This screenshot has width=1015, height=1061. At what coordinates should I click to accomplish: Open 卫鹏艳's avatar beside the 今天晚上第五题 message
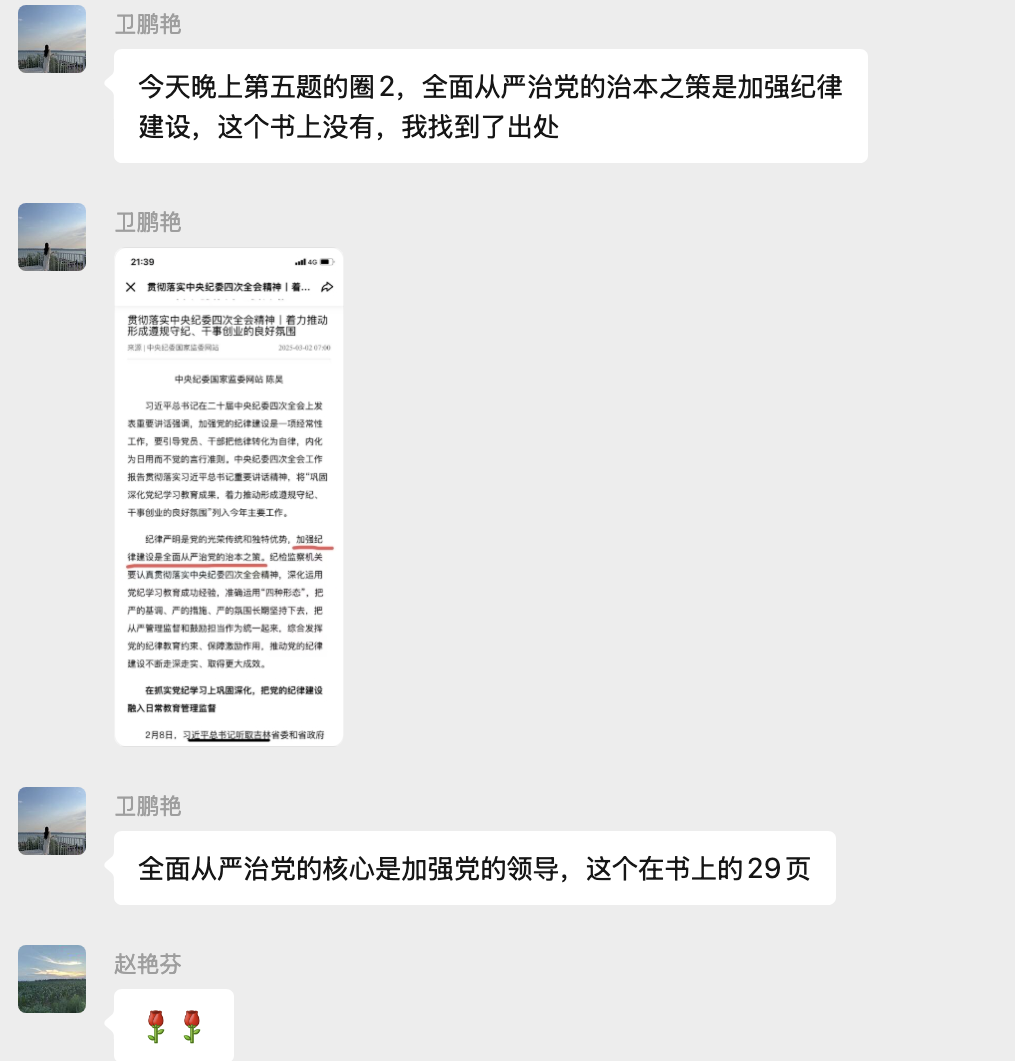52,39
